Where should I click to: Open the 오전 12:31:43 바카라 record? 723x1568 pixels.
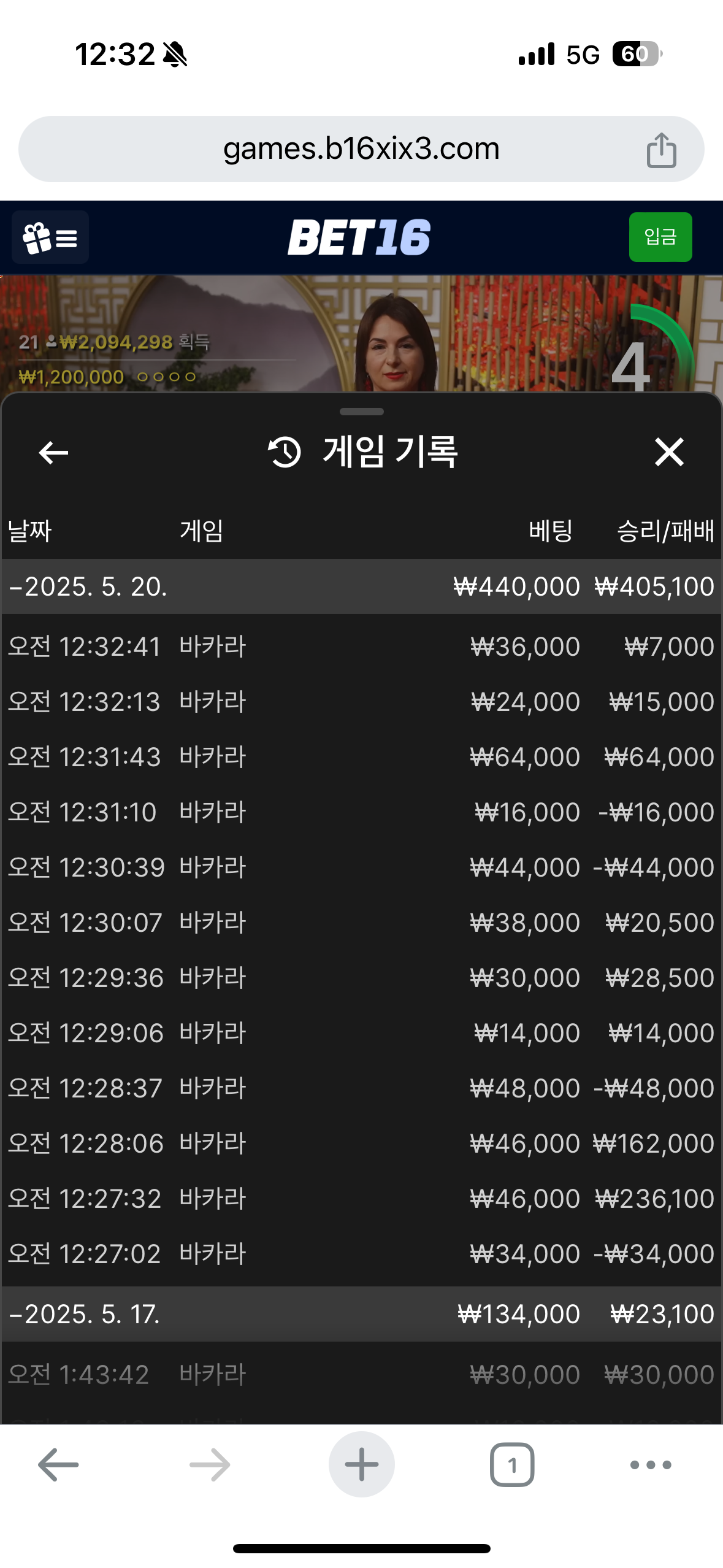coord(361,757)
